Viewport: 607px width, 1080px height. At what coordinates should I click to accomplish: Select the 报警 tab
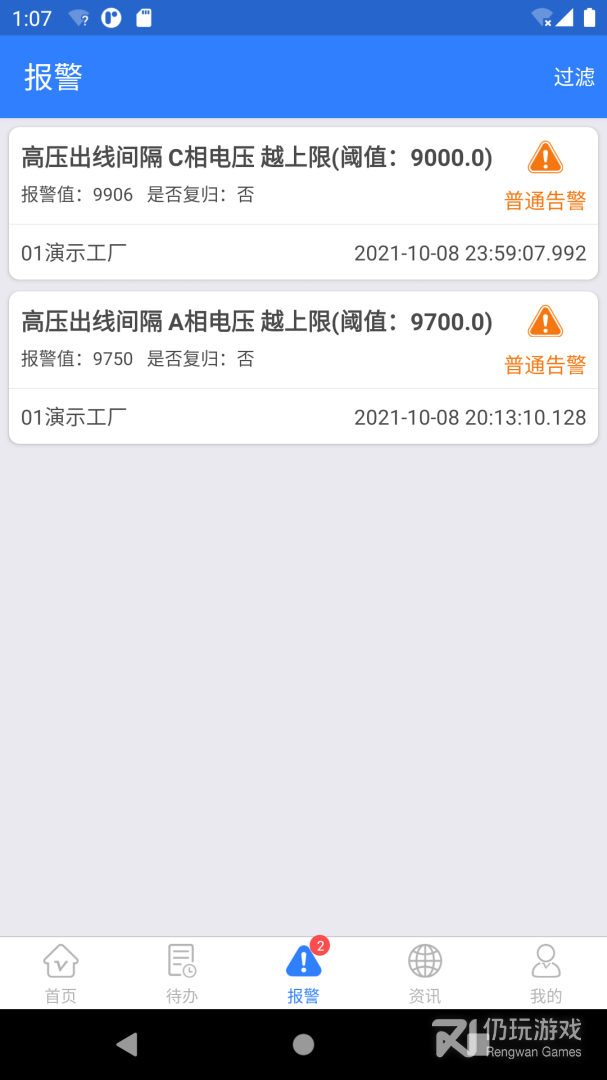coord(303,973)
